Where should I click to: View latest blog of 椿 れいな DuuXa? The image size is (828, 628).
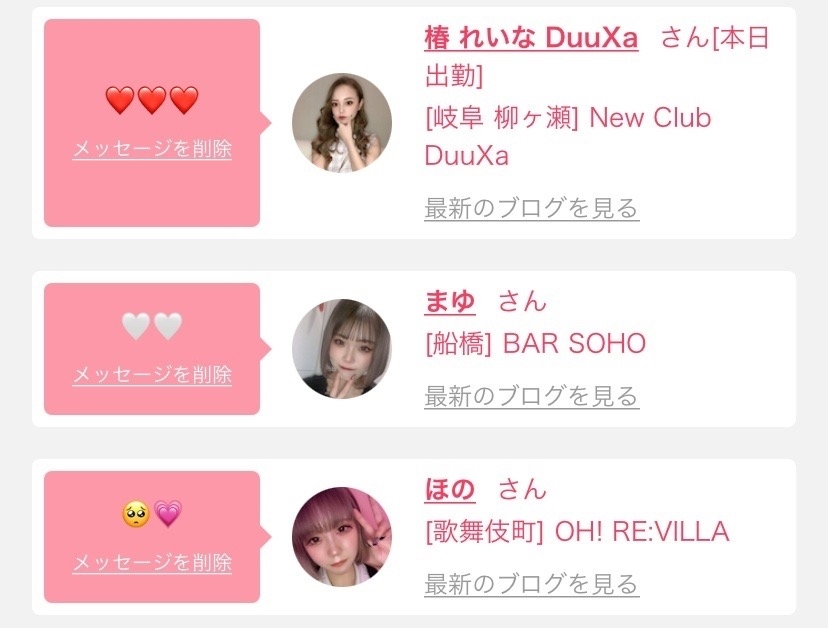[531, 209]
